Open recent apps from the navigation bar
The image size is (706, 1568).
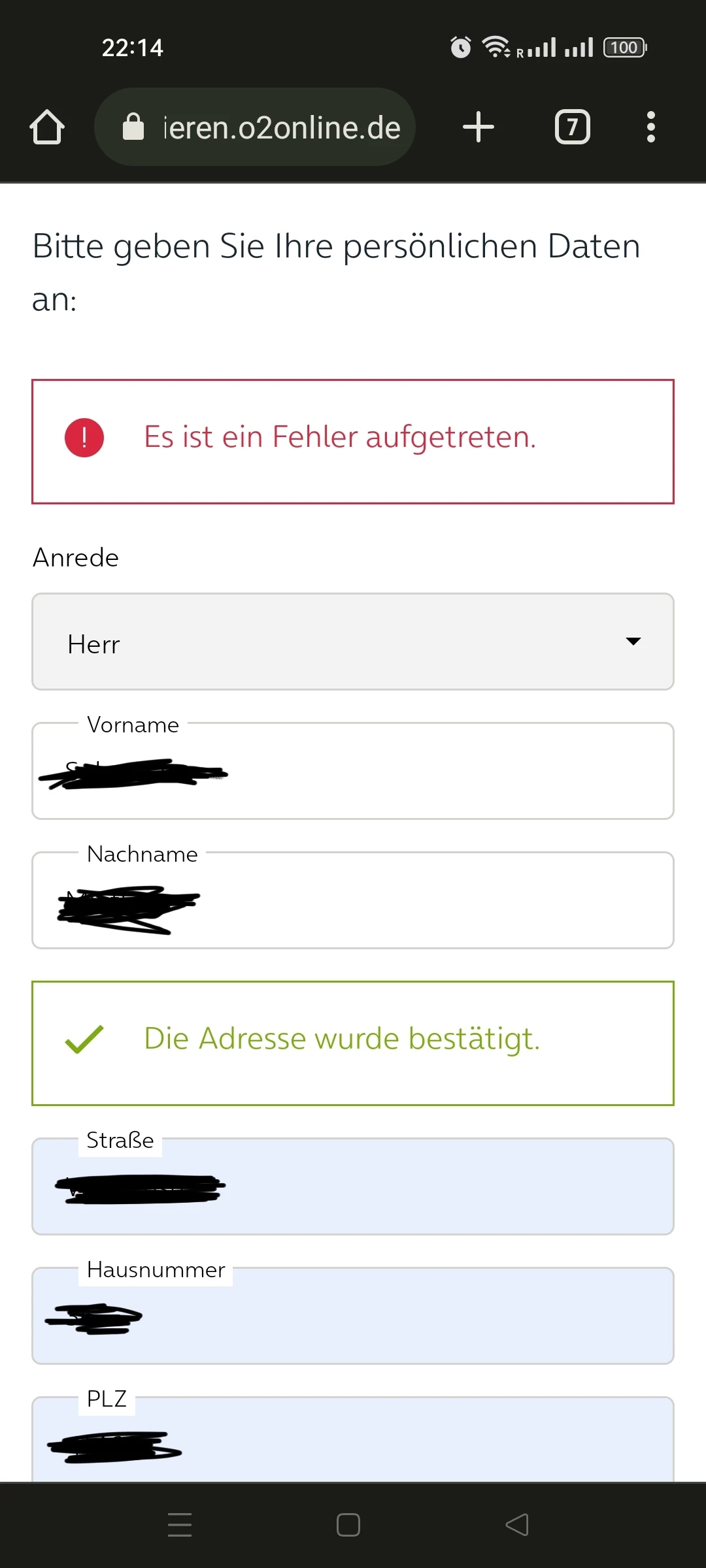(x=180, y=1525)
